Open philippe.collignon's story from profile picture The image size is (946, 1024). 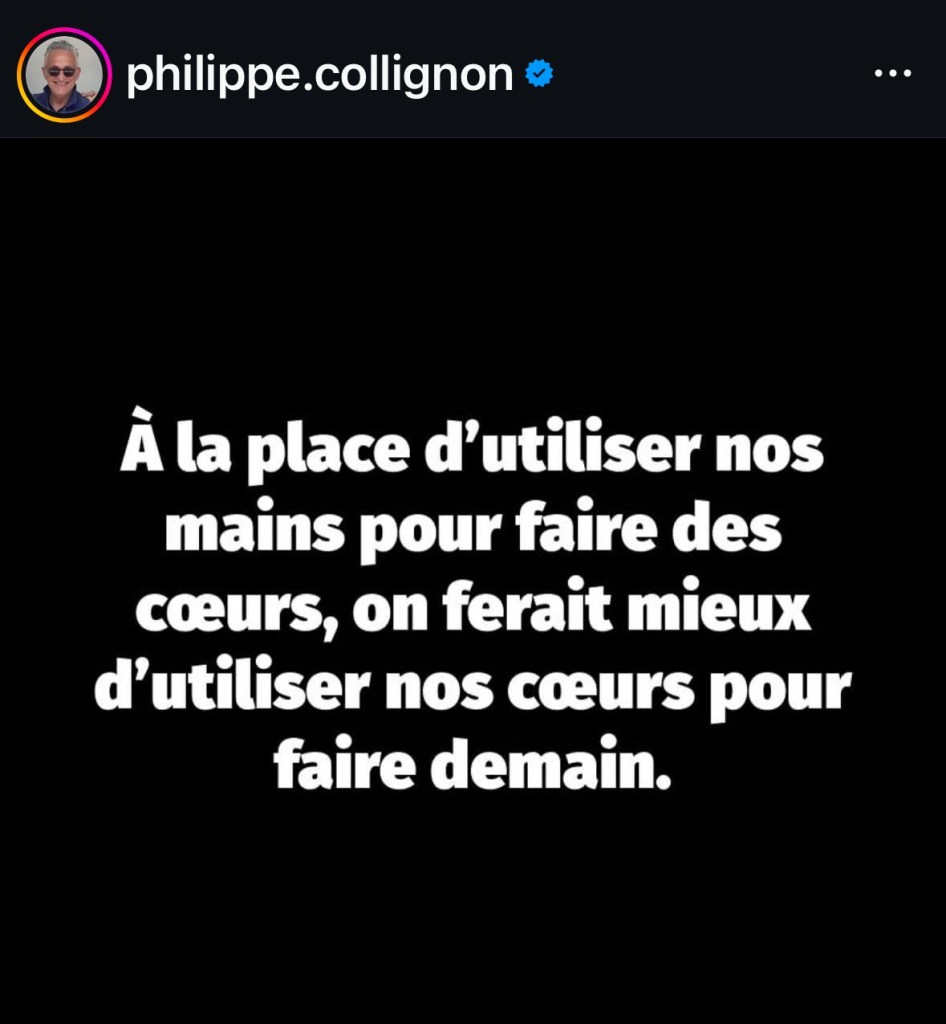(x=64, y=75)
